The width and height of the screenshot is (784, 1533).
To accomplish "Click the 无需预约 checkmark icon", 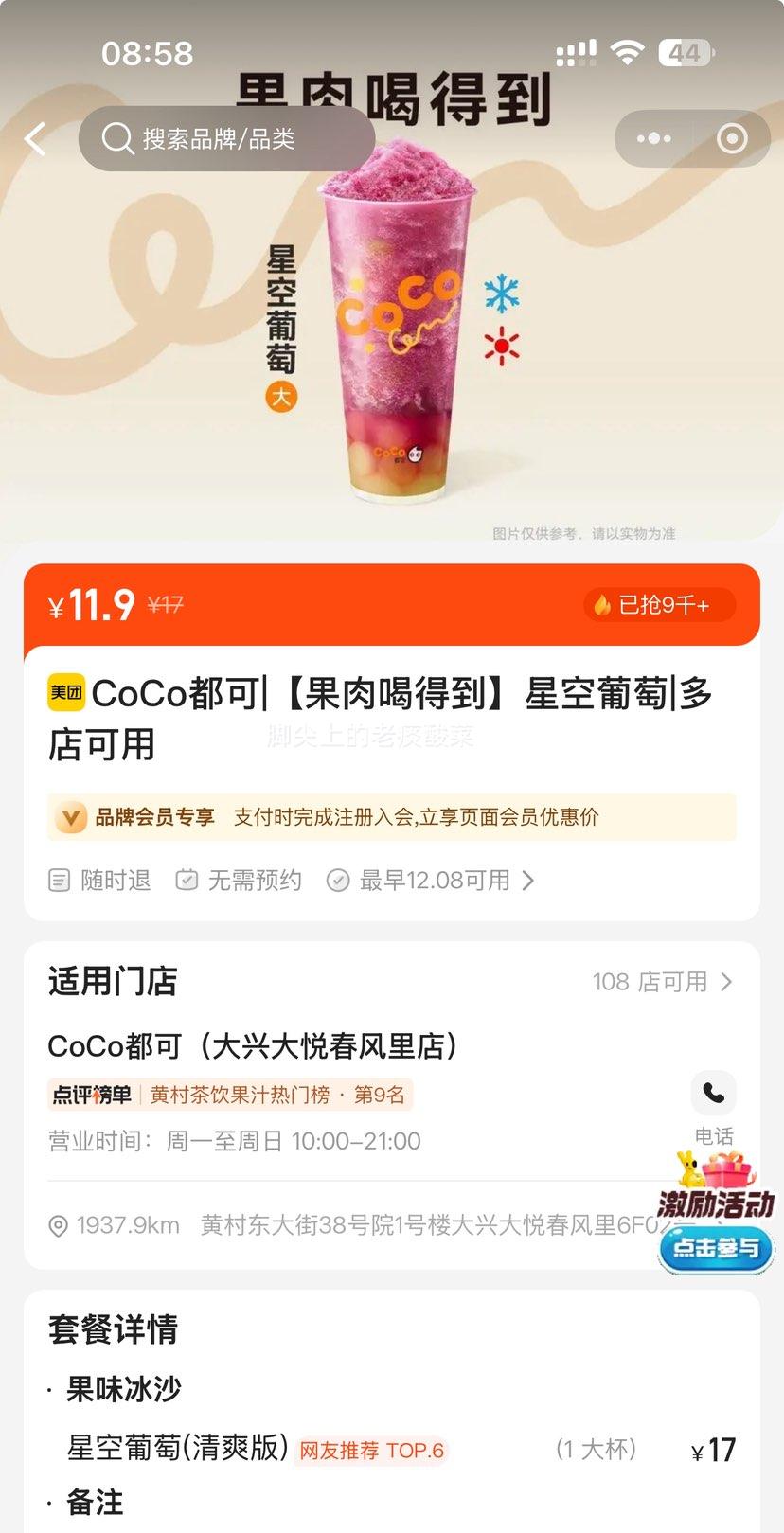I will point(187,880).
